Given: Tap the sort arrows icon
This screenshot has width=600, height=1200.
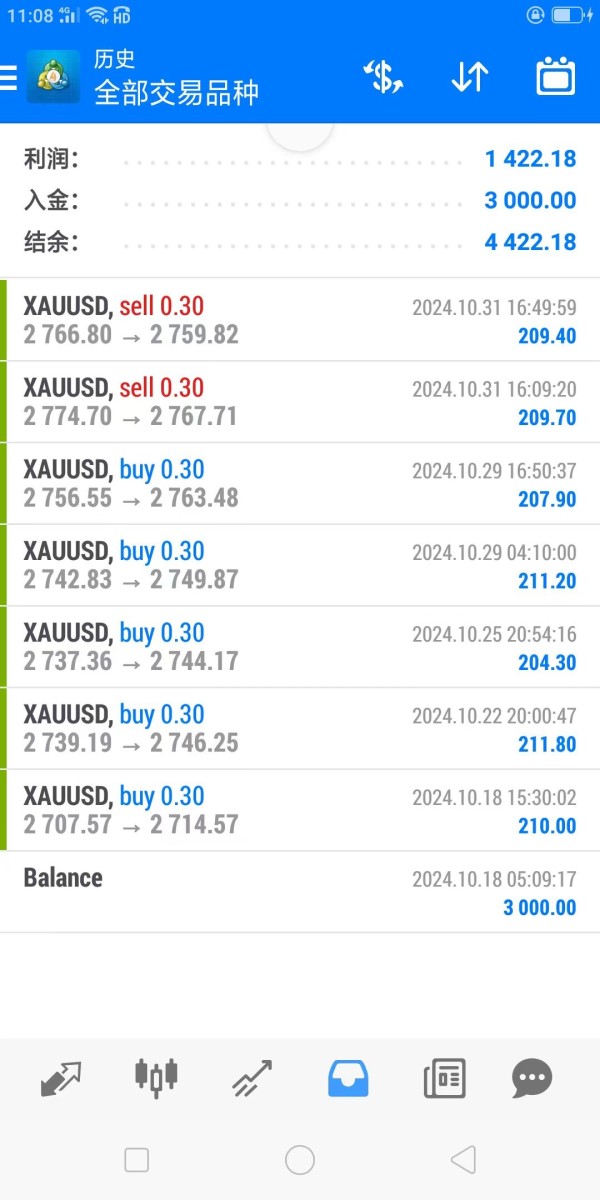Looking at the screenshot, I should [469, 77].
